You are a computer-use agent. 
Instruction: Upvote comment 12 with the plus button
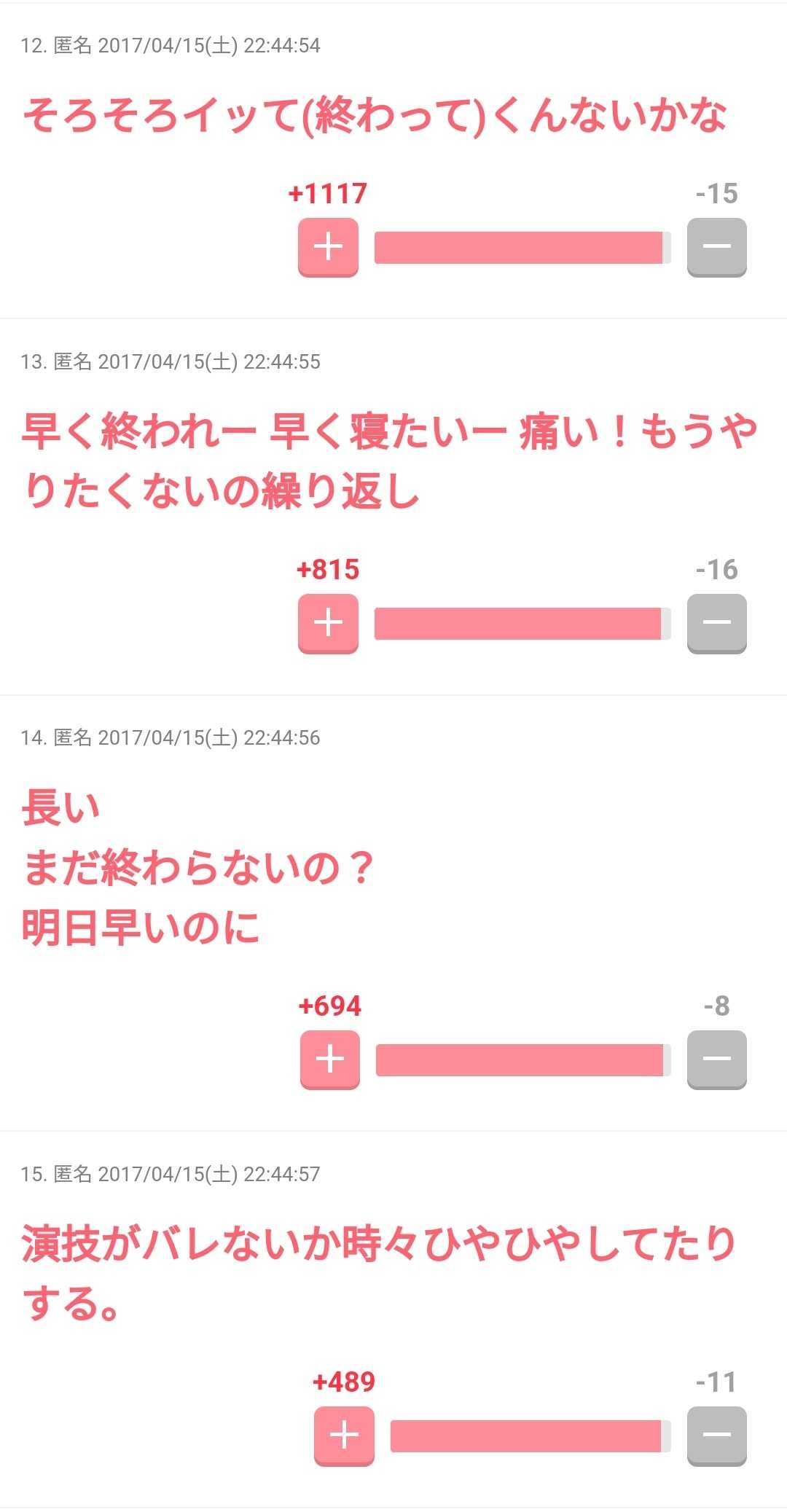pyautogui.click(x=328, y=247)
